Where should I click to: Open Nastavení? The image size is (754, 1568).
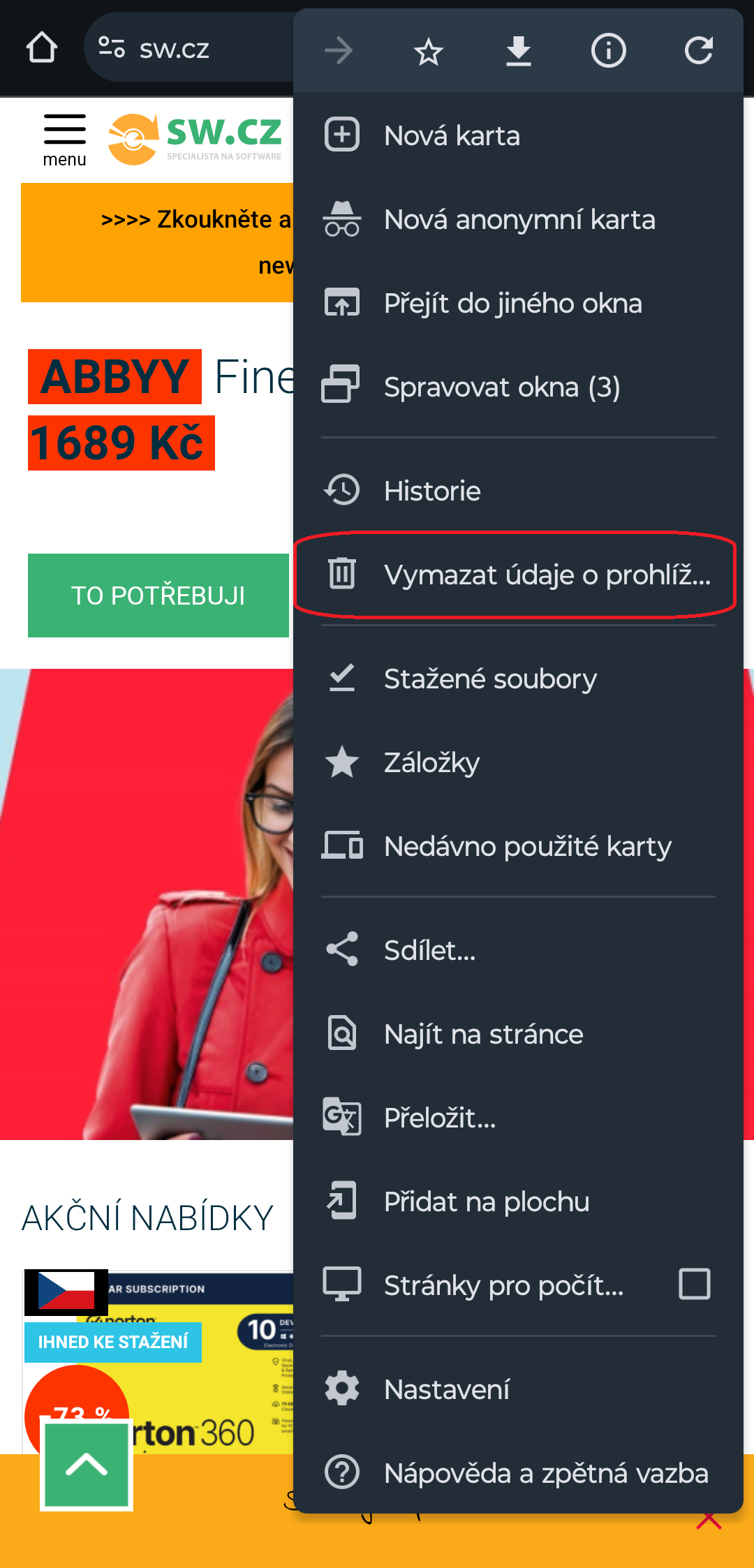click(x=518, y=1389)
